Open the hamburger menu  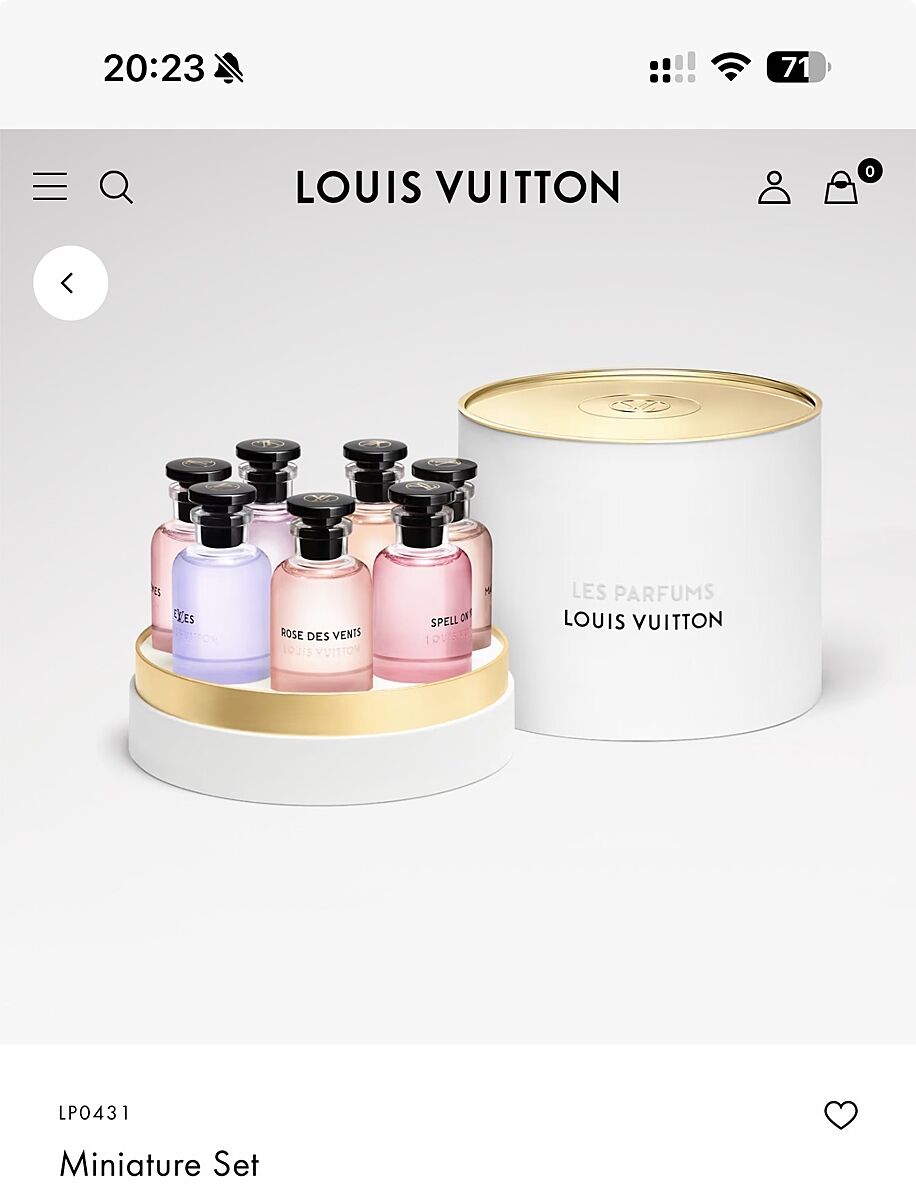50,187
